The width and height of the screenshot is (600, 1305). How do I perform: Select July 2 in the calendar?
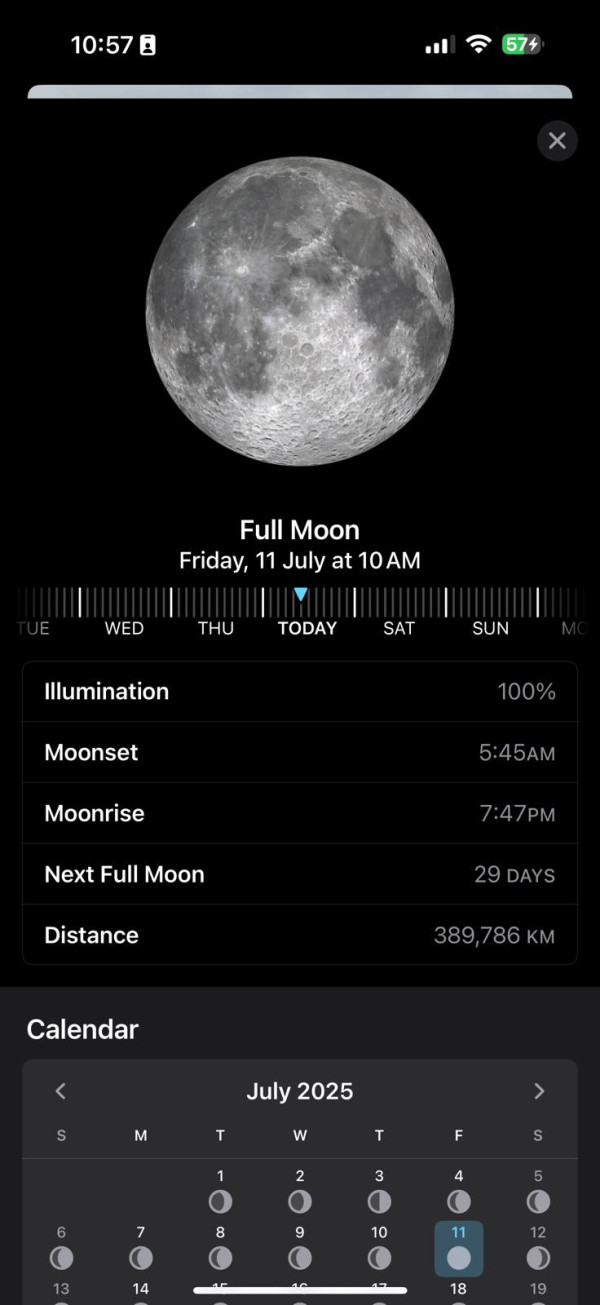(x=300, y=1190)
